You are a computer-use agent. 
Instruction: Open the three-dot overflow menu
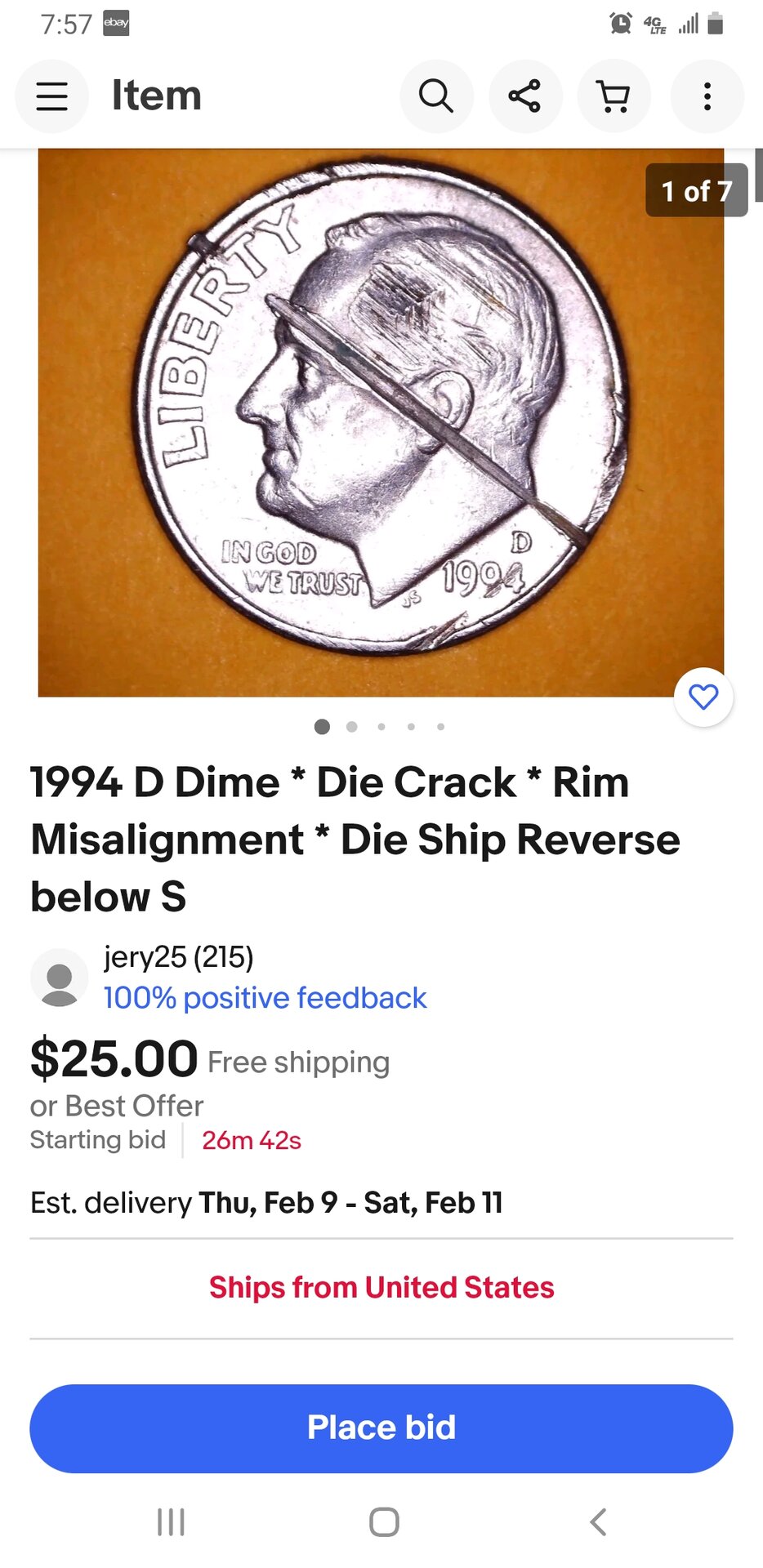click(x=707, y=96)
